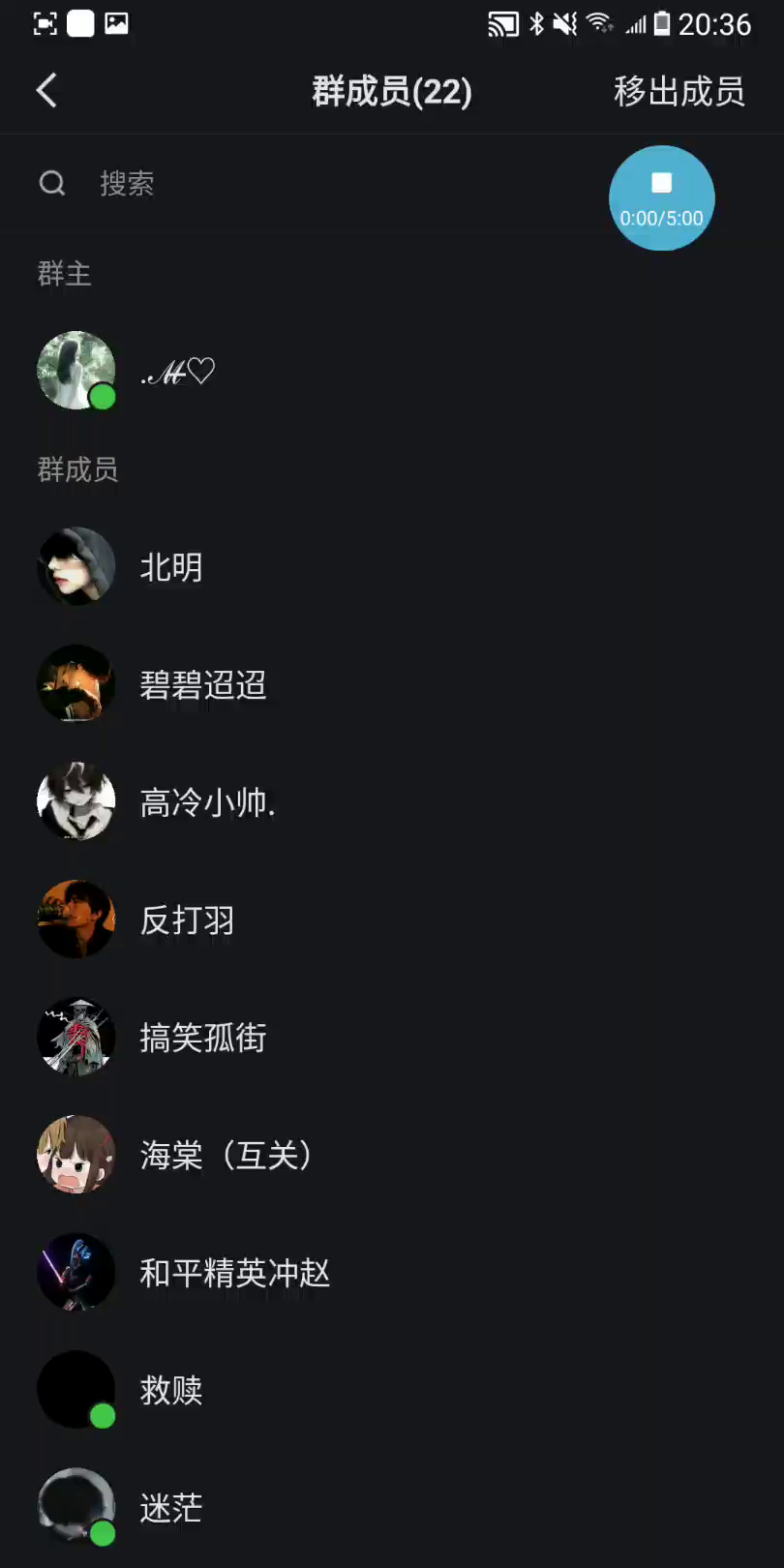
Task: Stop the screen recording timer button
Action: tap(662, 197)
